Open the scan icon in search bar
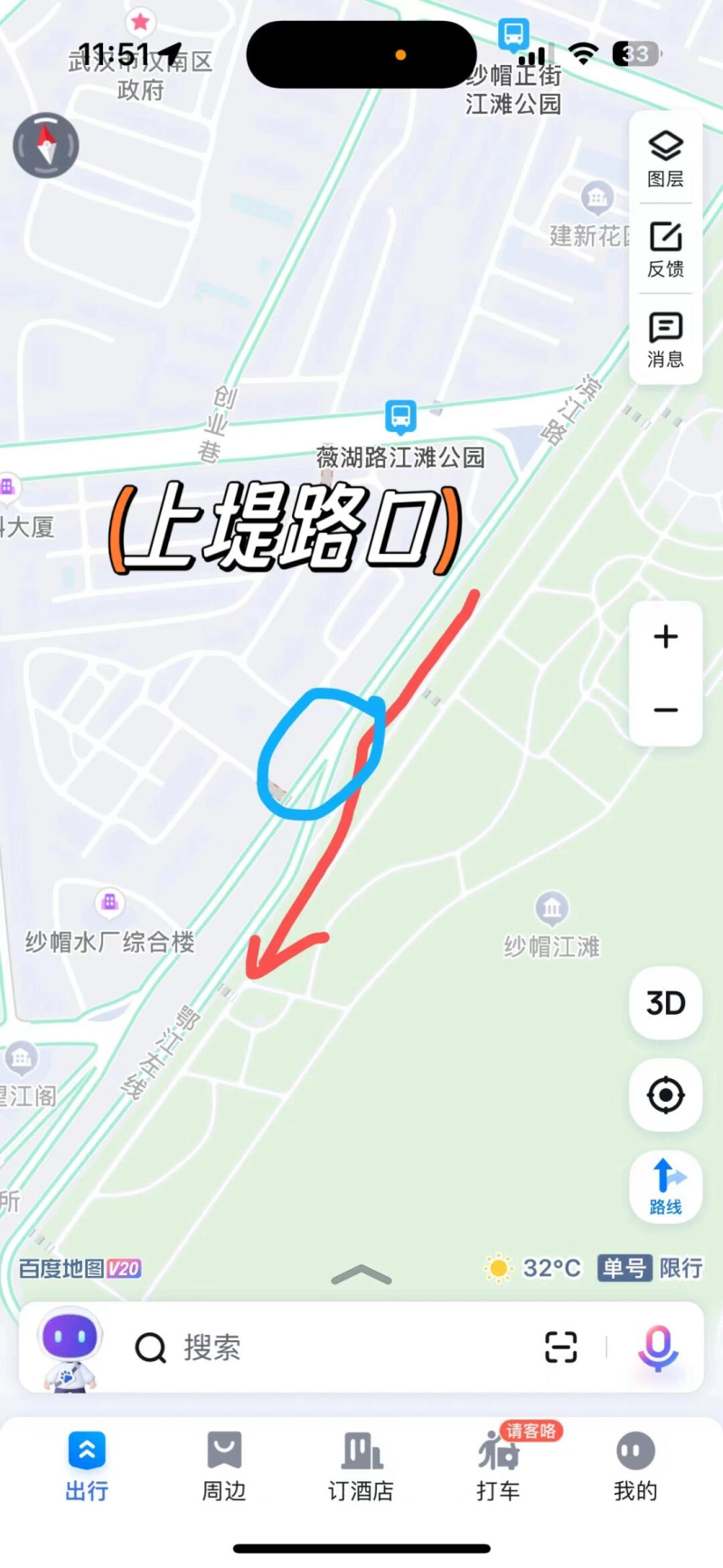 point(560,1347)
